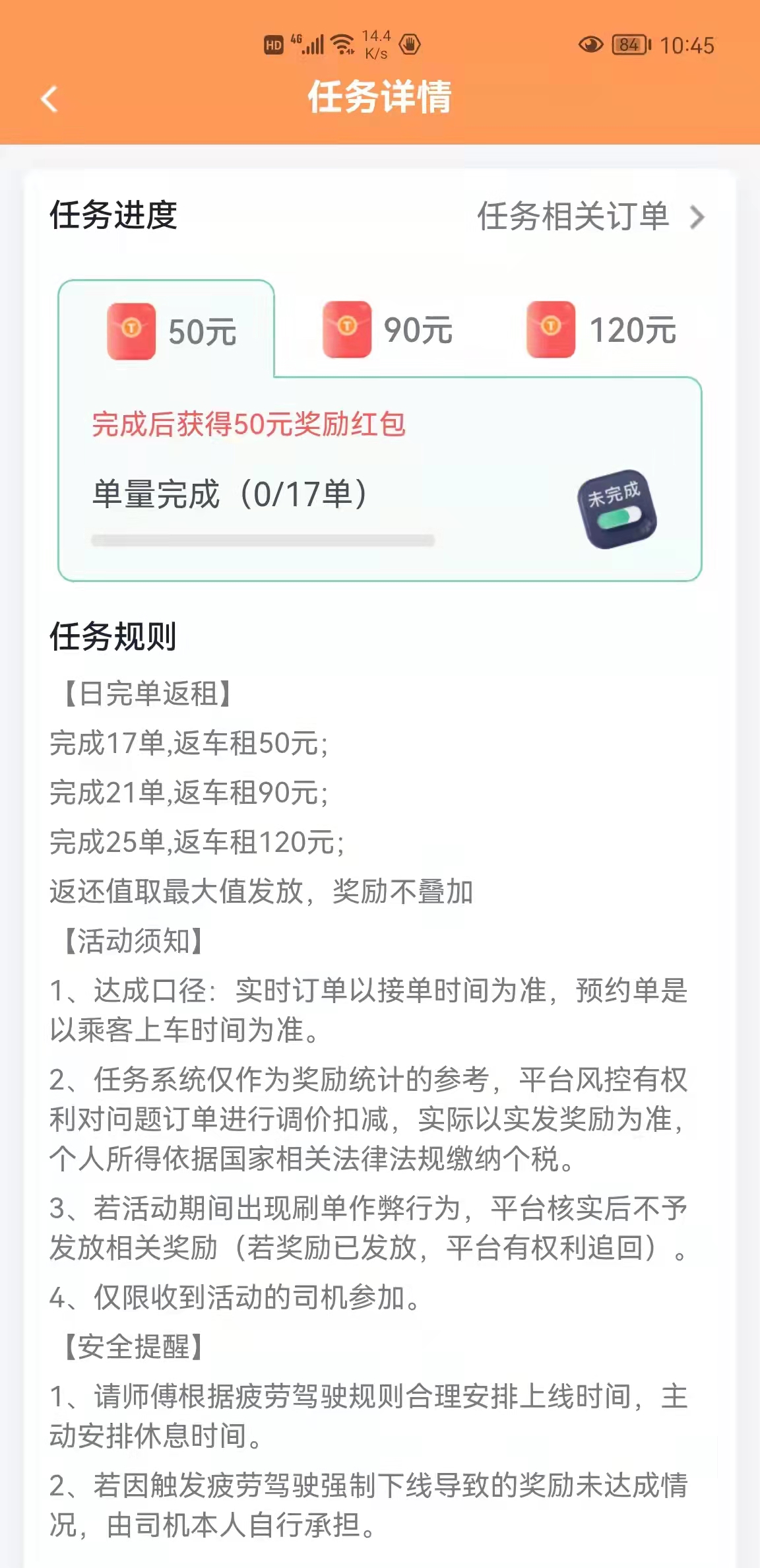This screenshot has width=760, height=1568.
Task: Go back from task details
Action: (x=49, y=100)
